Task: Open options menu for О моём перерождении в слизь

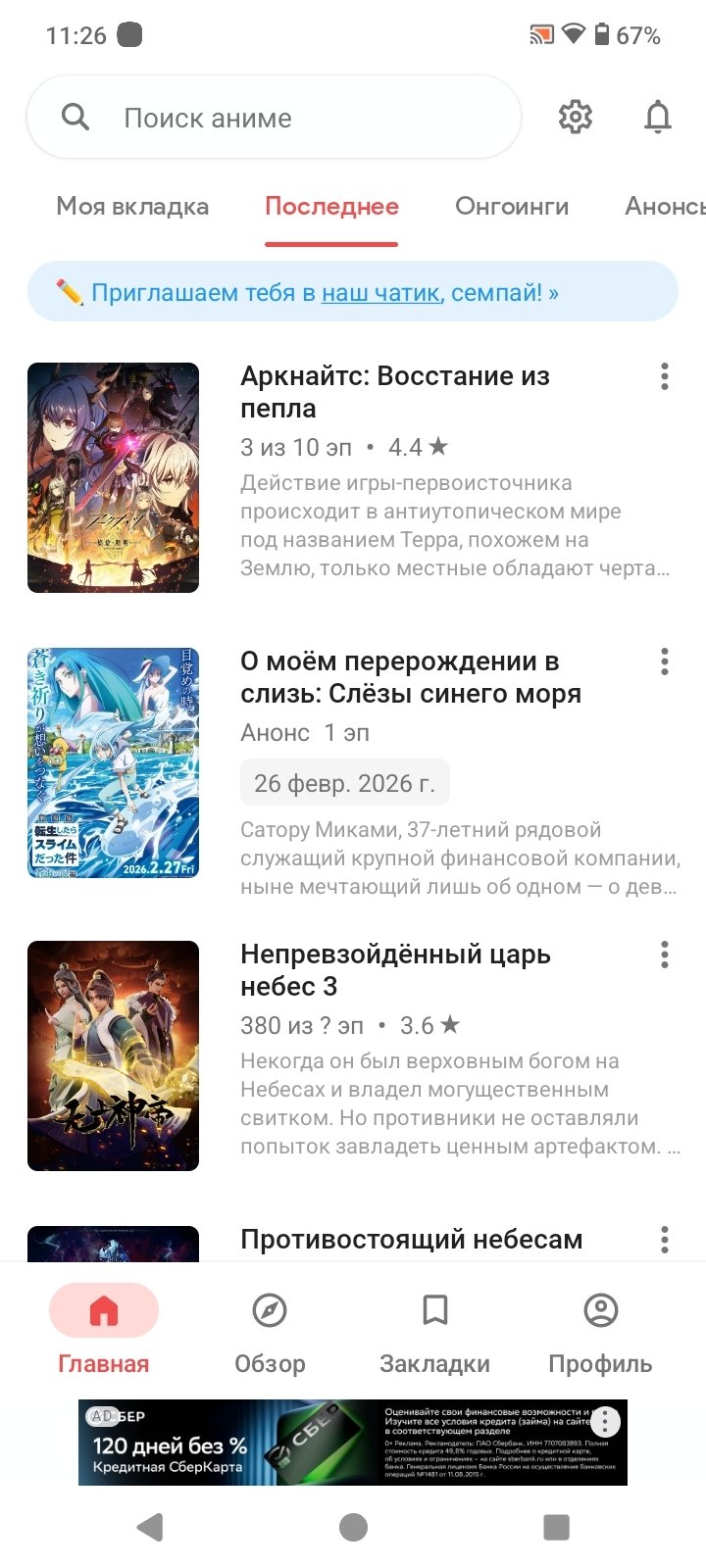Action: coord(664,661)
